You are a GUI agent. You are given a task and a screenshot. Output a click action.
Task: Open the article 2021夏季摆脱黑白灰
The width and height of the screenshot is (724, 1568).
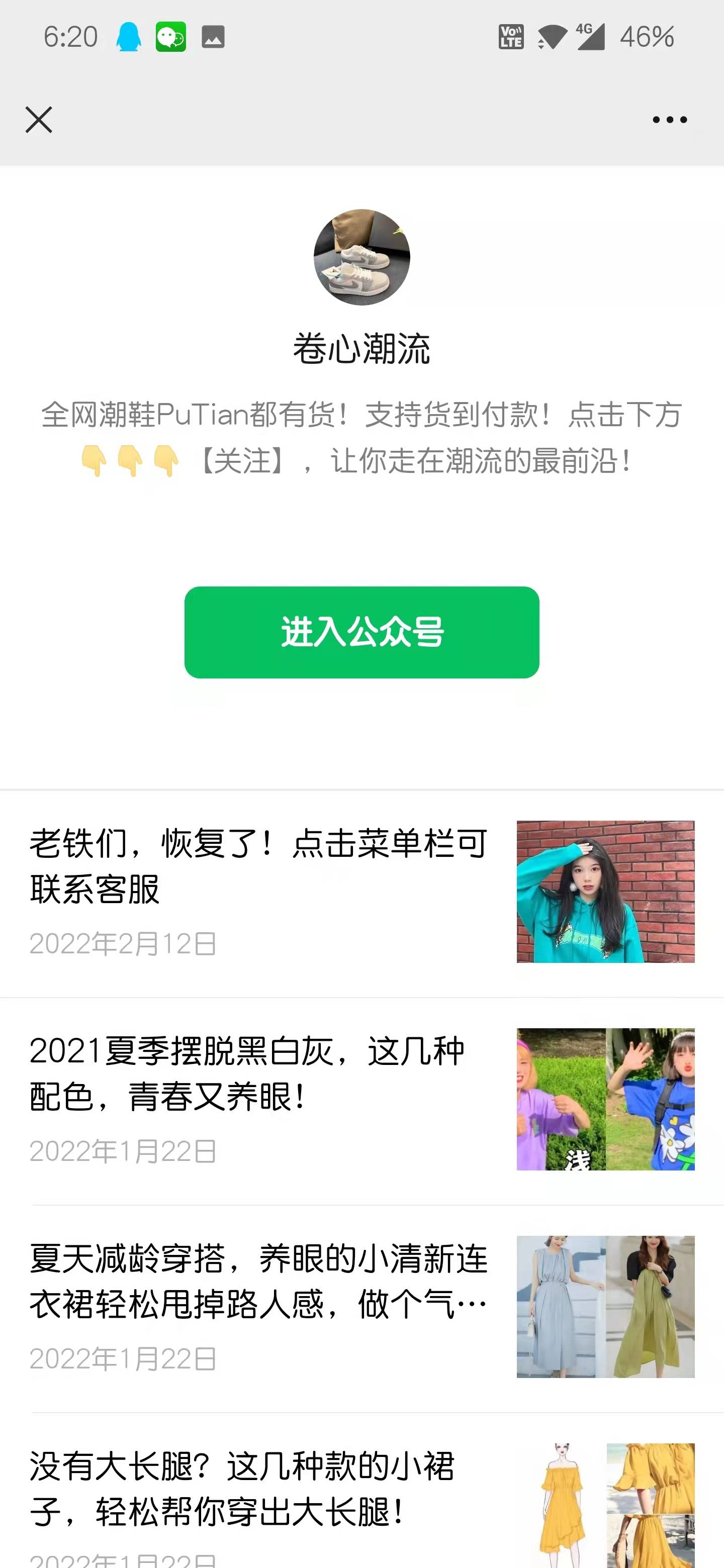(247, 1074)
